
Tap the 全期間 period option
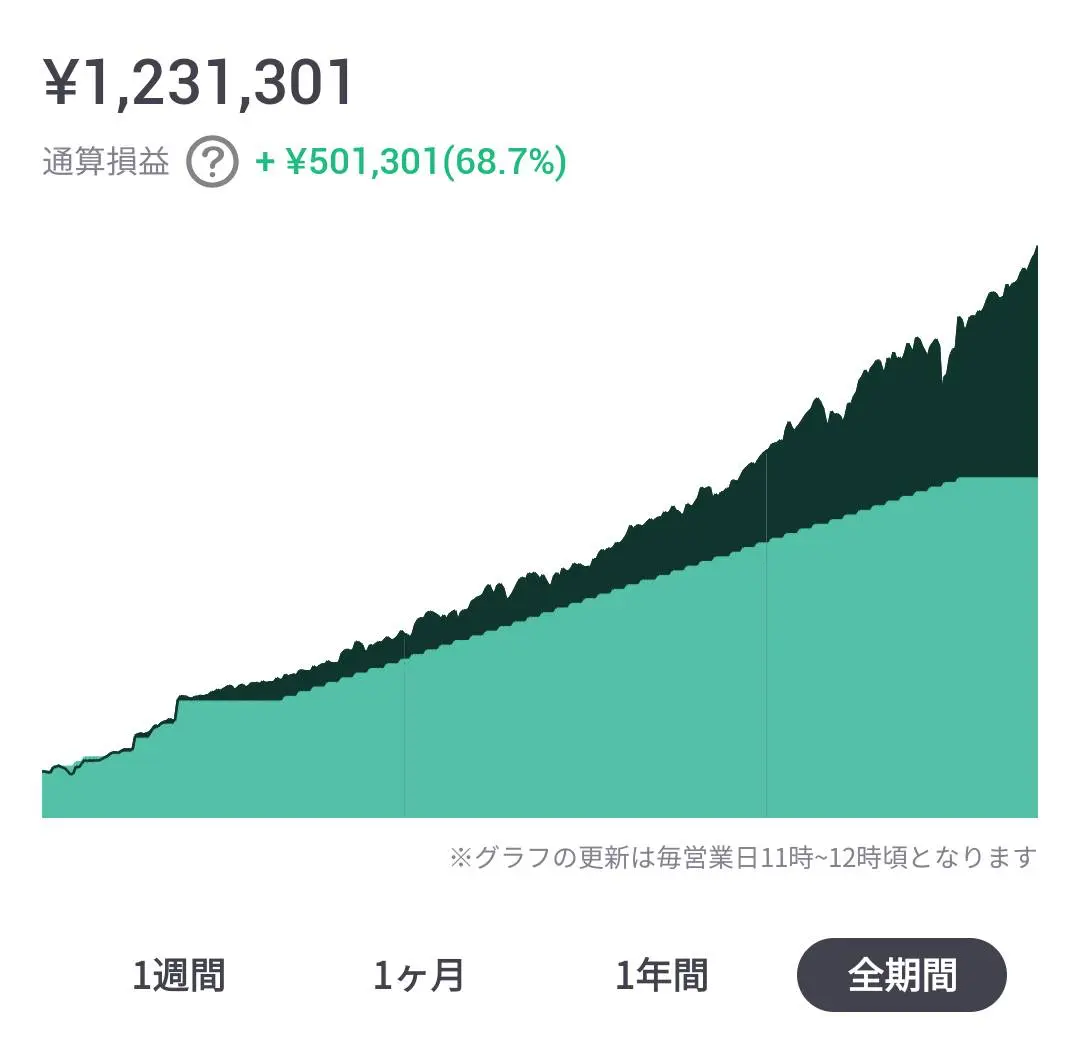901,975
